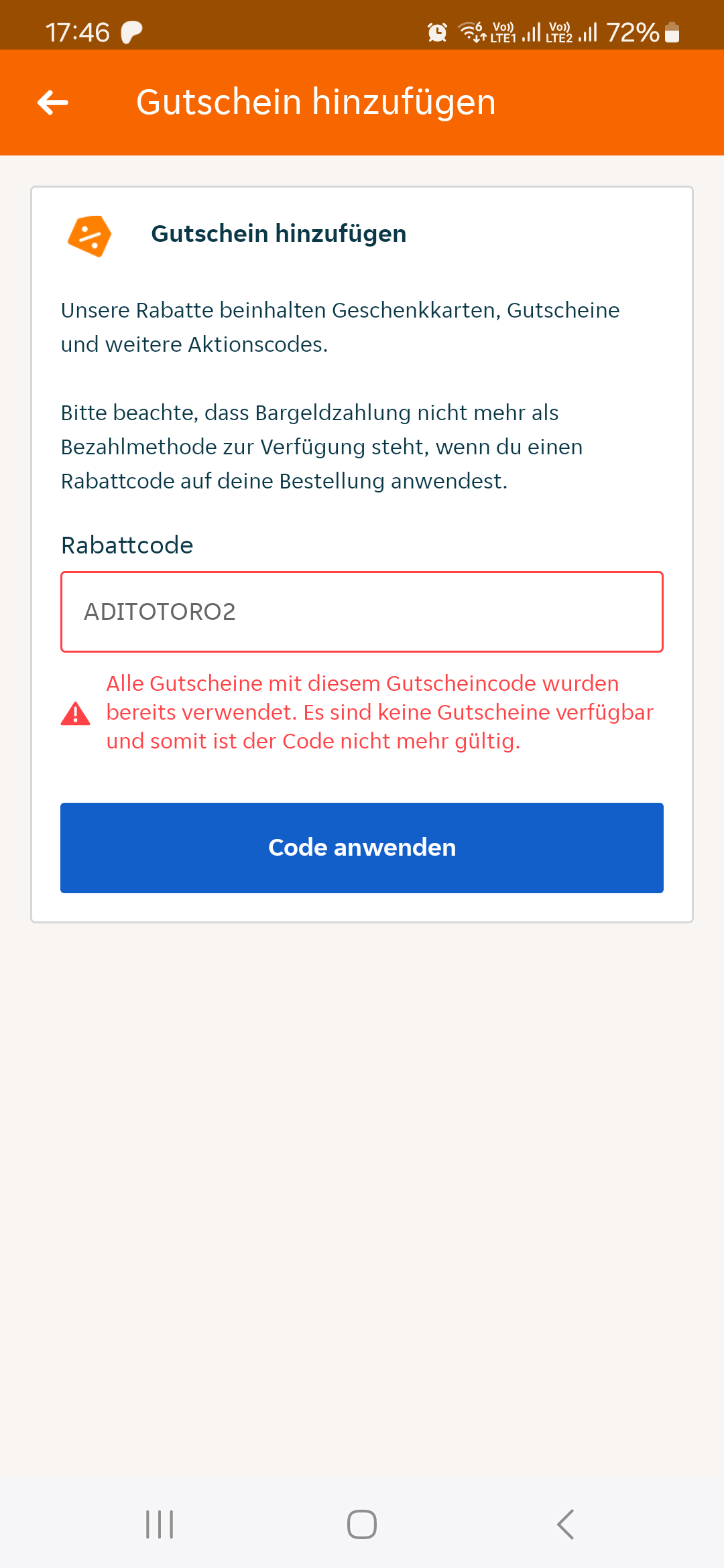Viewport: 724px width, 1568px height.
Task: Go to the home screen
Action: (362, 1524)
